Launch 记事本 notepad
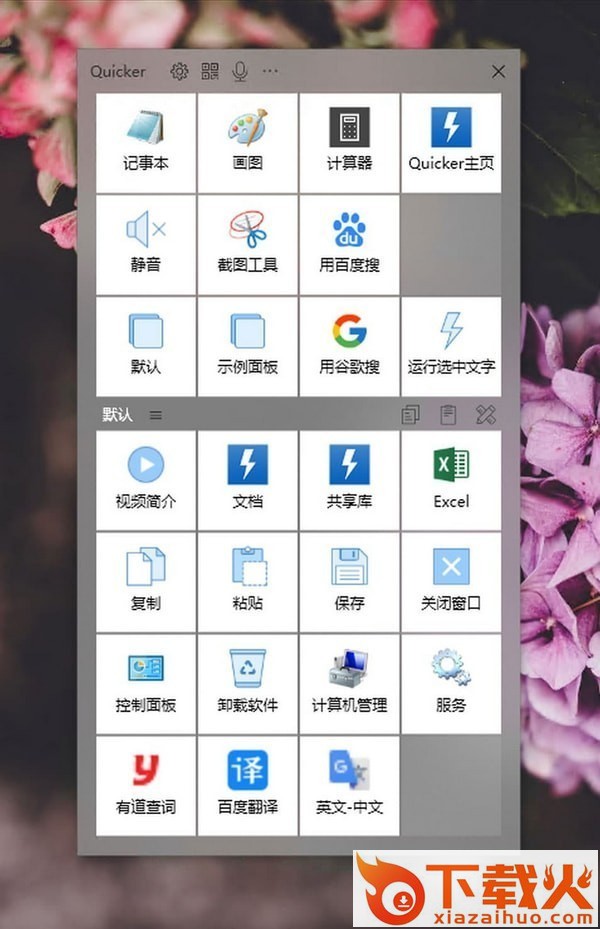 click(146, 142)
